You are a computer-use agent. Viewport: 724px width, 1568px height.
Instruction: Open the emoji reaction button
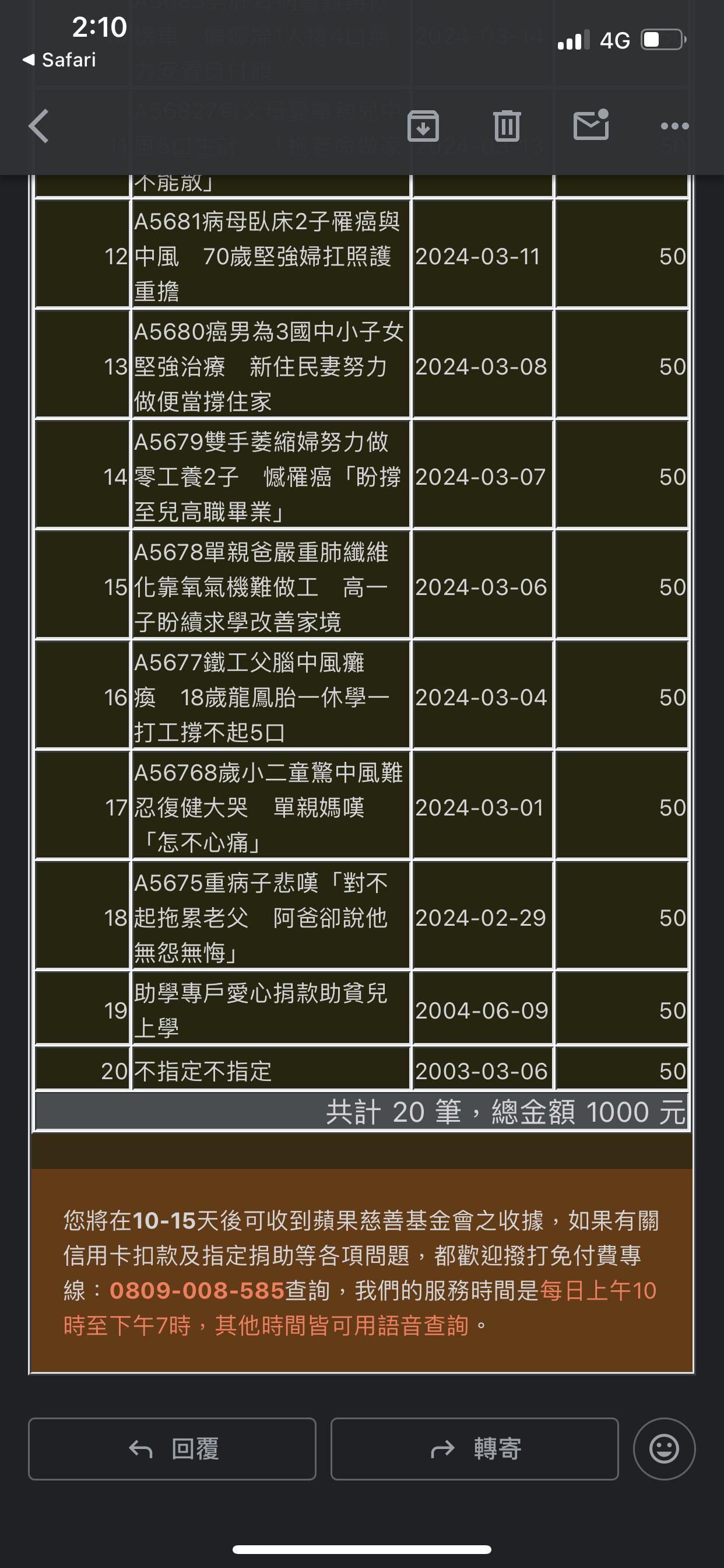664,1448
